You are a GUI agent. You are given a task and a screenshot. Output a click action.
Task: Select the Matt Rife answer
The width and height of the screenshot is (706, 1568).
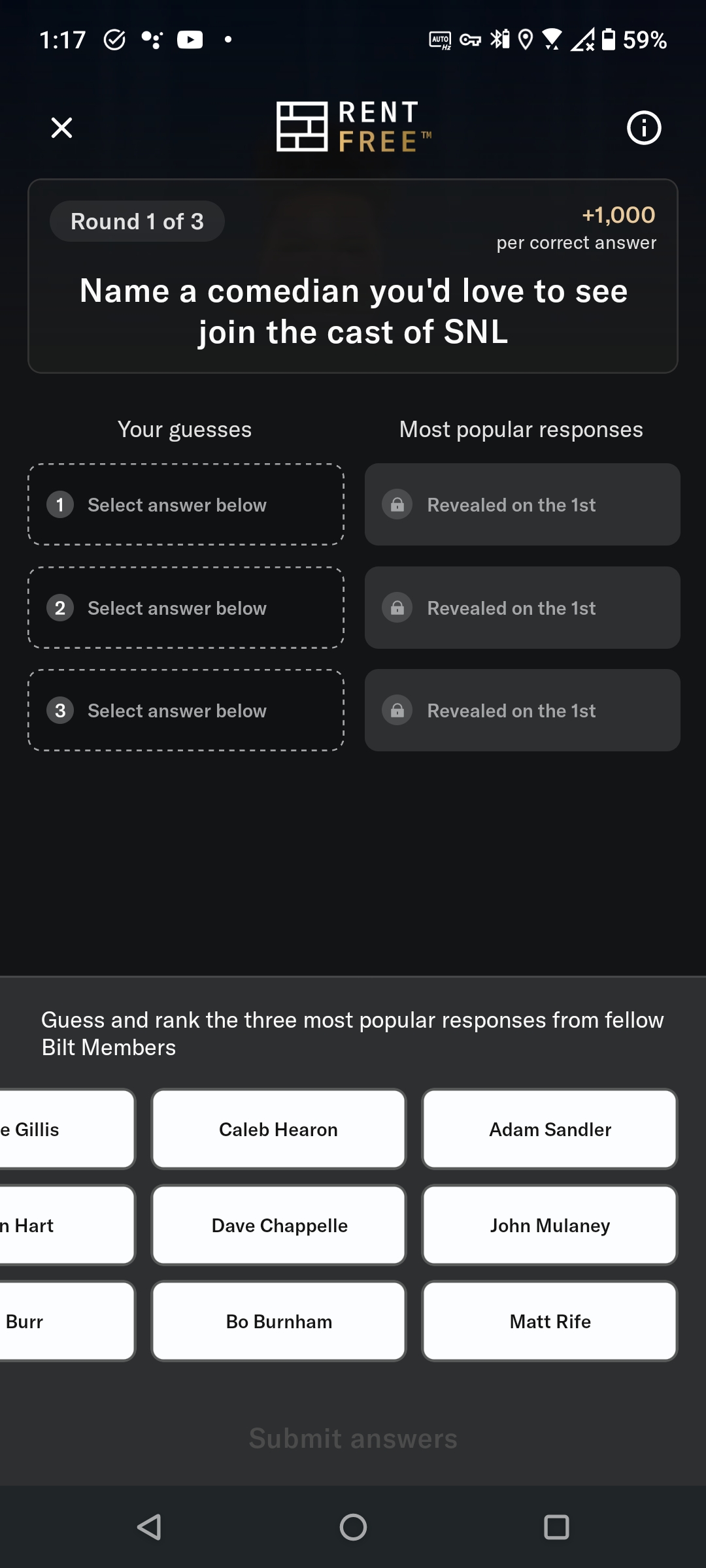click(550, 1321)
